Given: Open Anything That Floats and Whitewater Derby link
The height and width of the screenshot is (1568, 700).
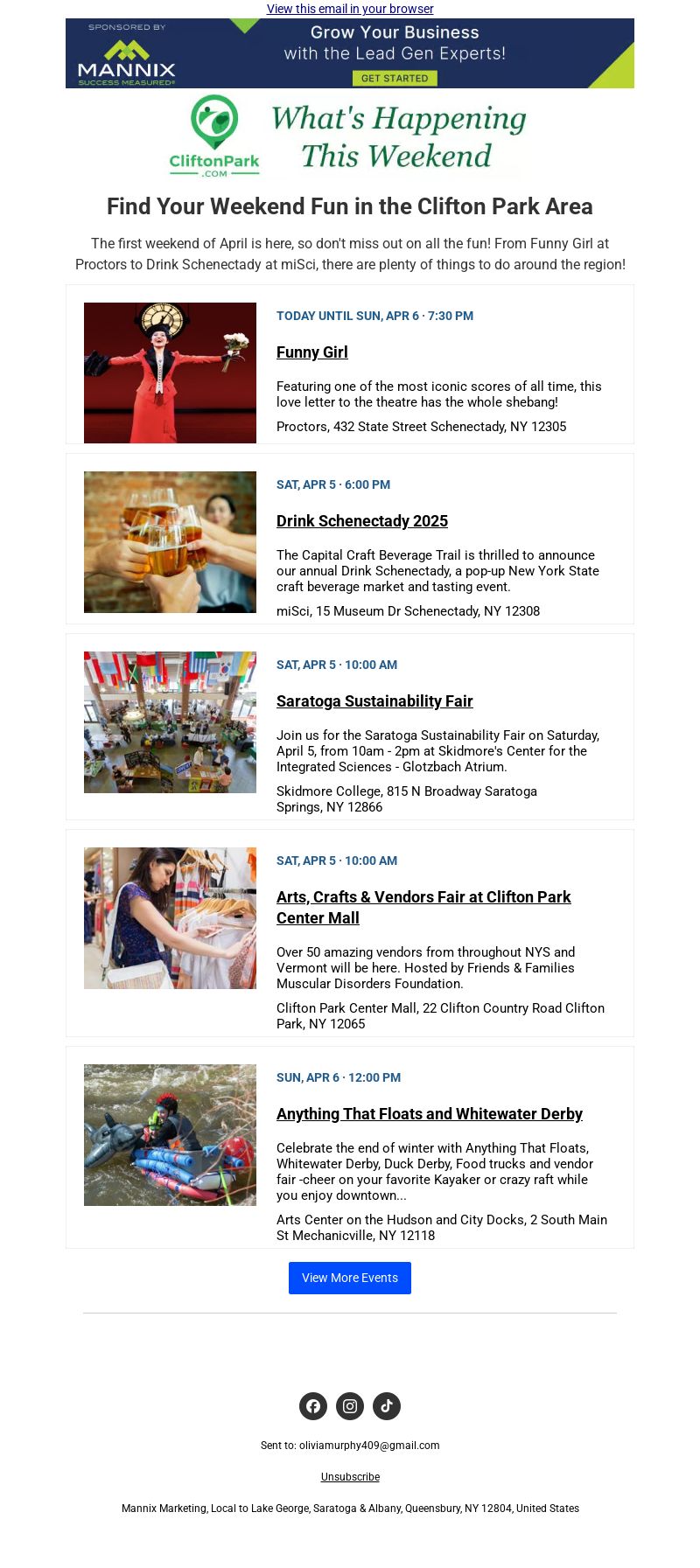Looking at the screenshot, I should [x=430, y=1114].
